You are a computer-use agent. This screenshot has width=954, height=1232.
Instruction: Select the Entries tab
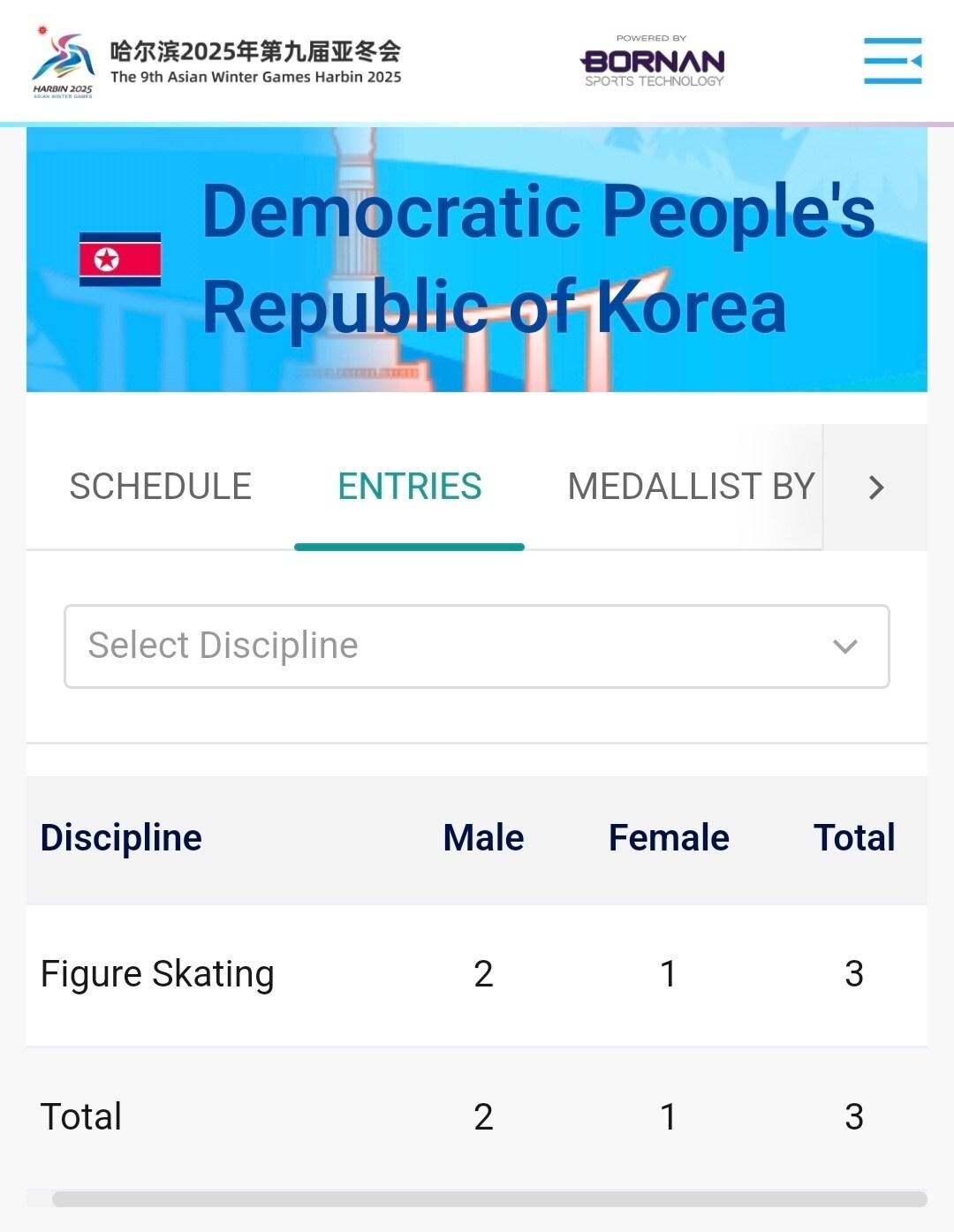tap(409, 487)
